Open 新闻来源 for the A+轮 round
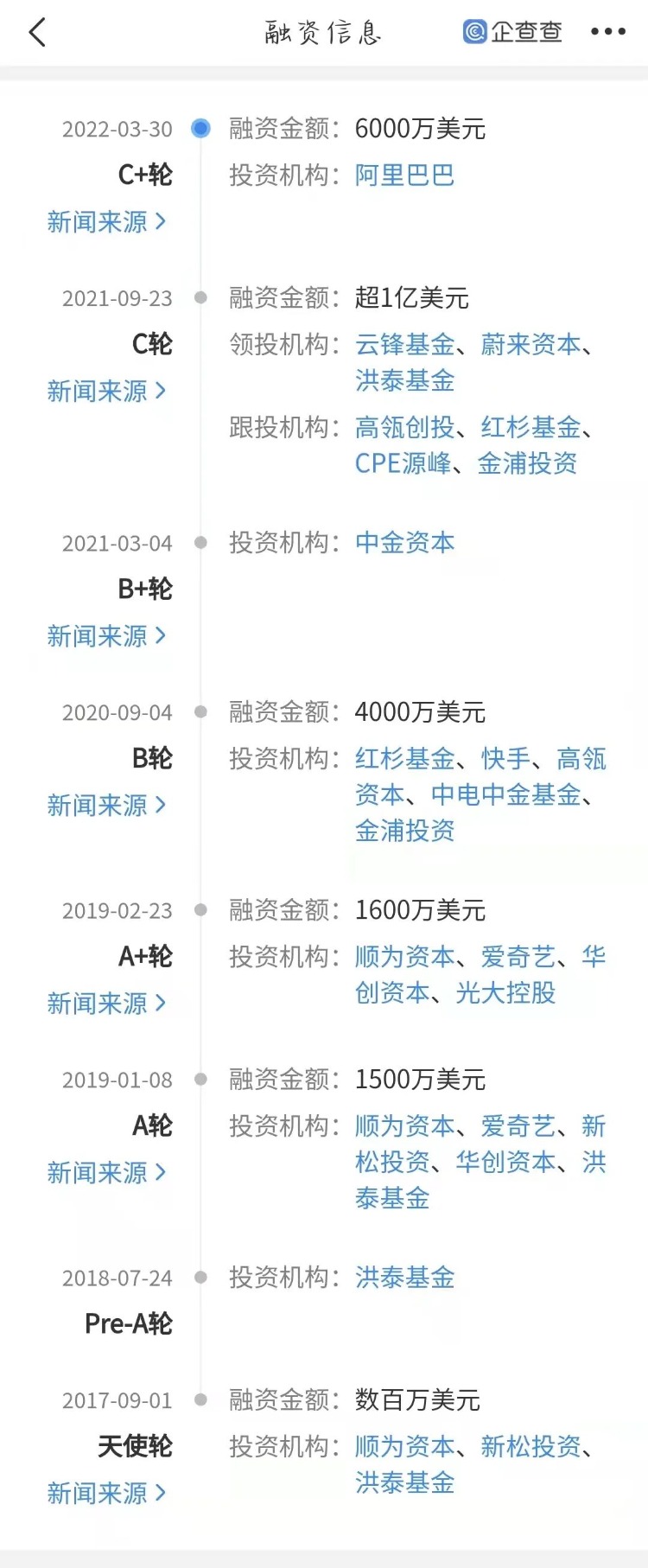 pyautogui.click(x=106, y=1004)
